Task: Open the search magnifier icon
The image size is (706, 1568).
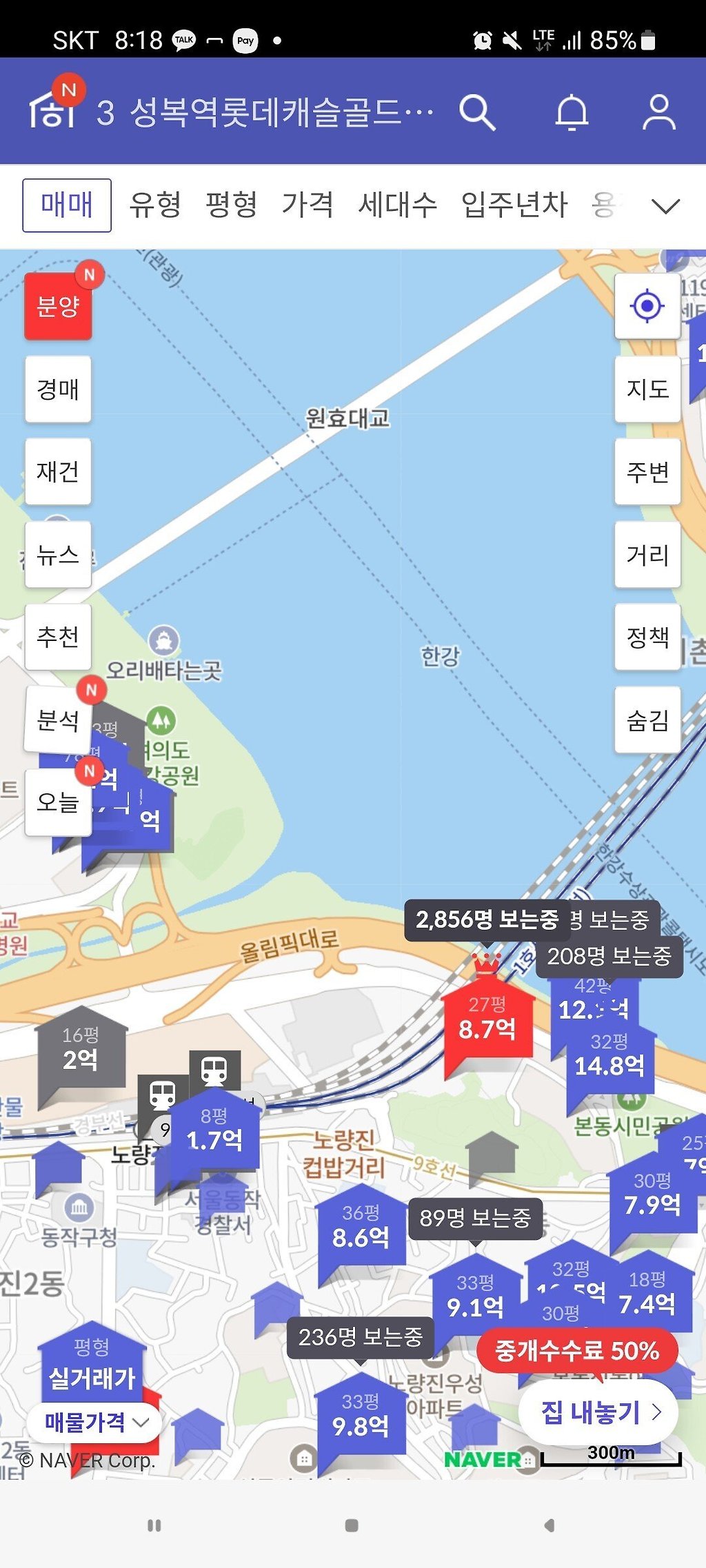Action: coord(477,112)
